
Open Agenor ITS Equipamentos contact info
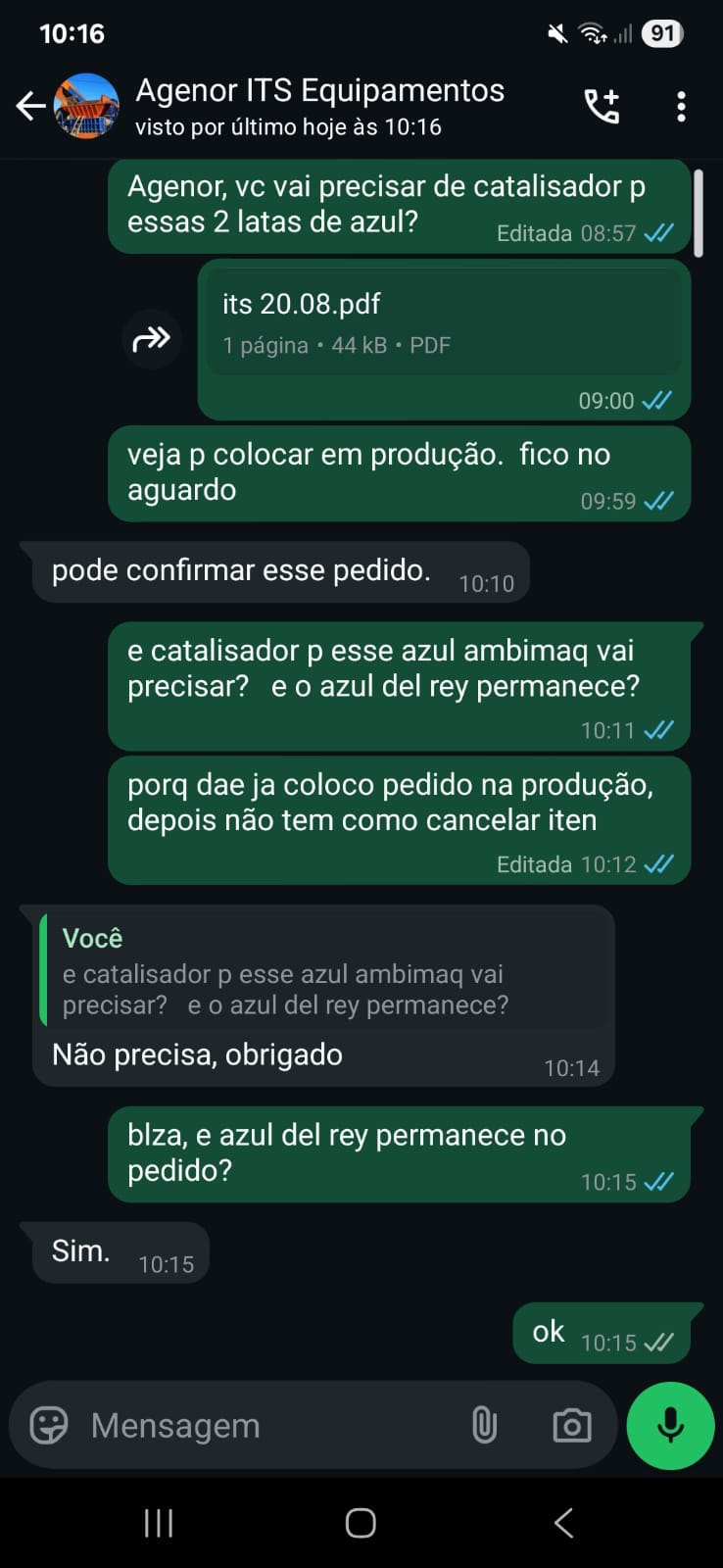pos(319,106)
